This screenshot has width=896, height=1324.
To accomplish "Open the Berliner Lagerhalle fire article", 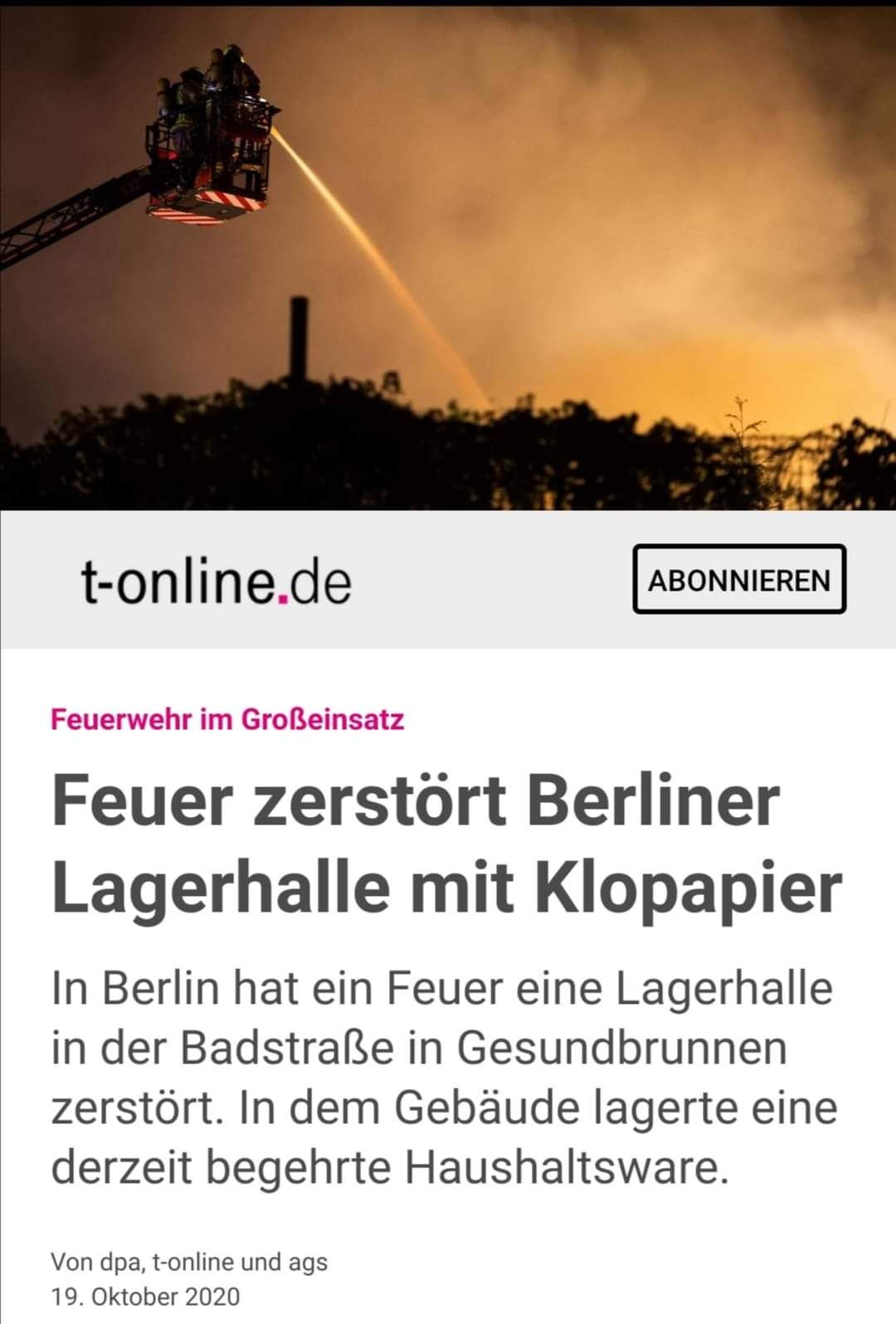I will click(x=446, y=844).
